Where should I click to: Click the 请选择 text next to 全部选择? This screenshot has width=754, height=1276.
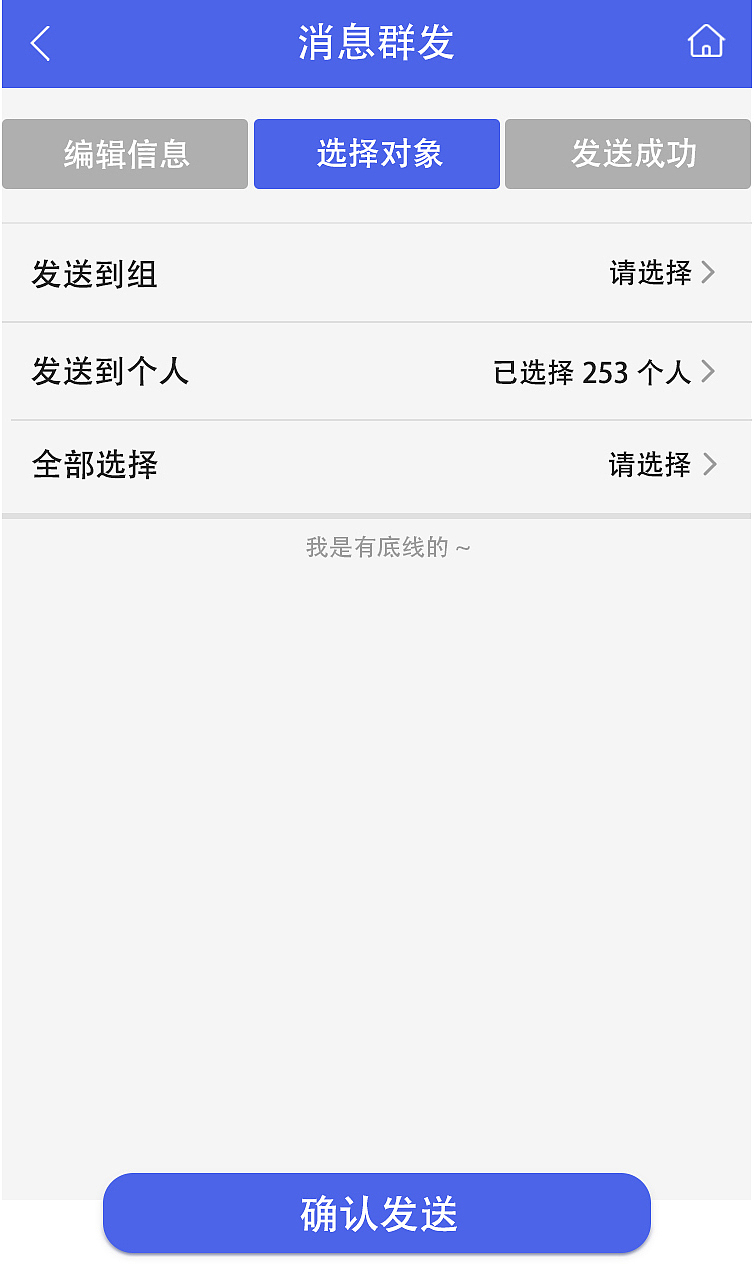click(652, 464)
